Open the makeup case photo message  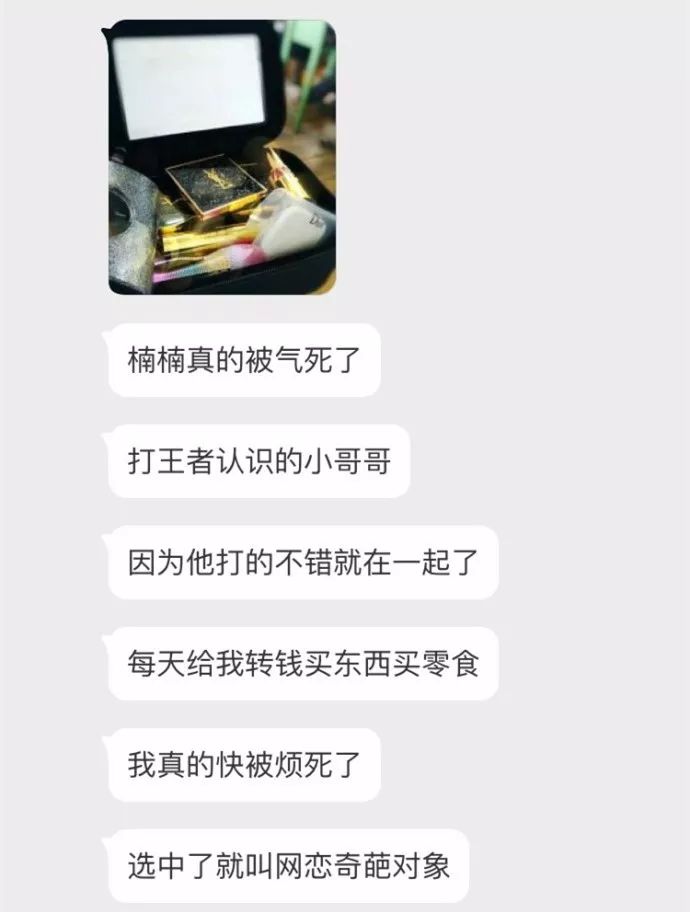tap(222, 158)
